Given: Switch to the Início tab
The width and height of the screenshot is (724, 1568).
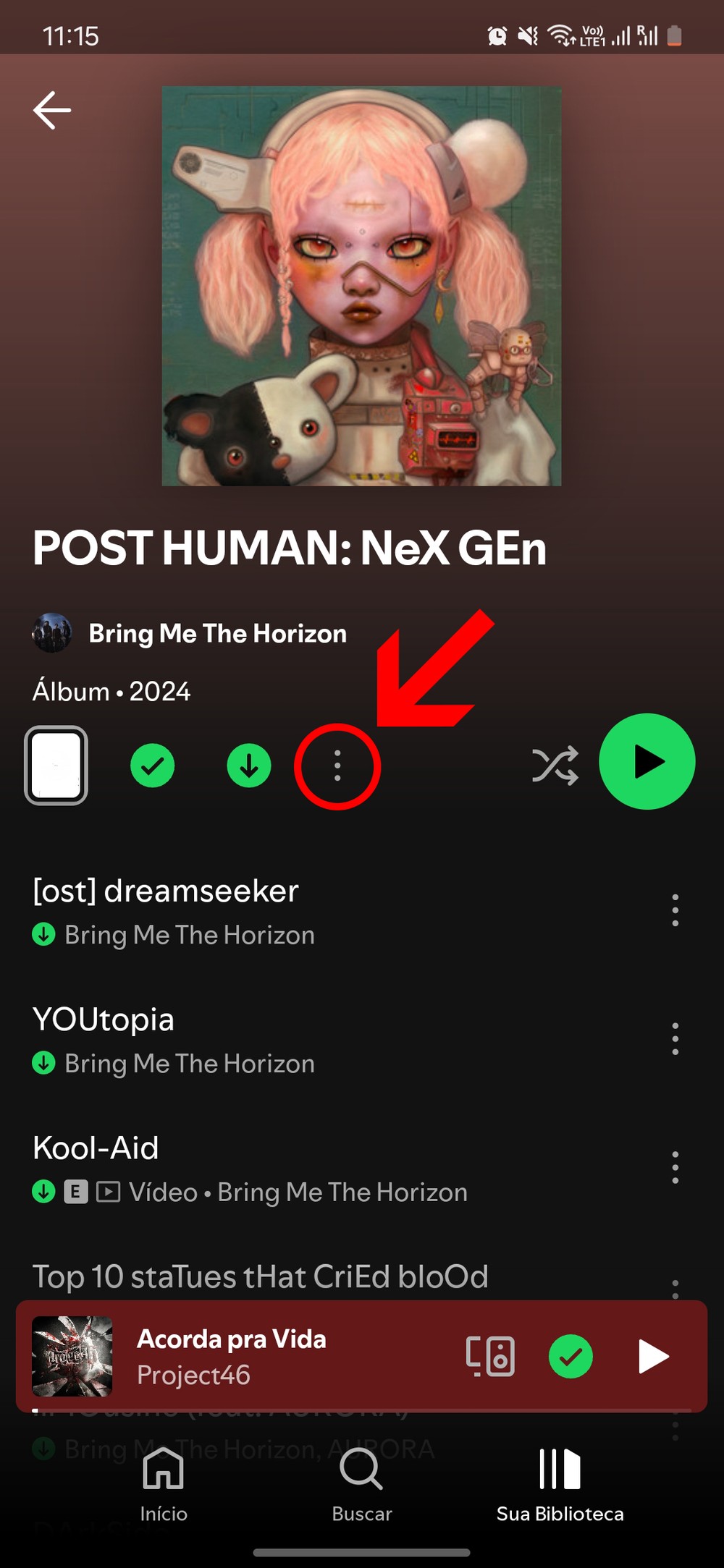Looking at the screenshot, I should click(x=164, y=1485).
